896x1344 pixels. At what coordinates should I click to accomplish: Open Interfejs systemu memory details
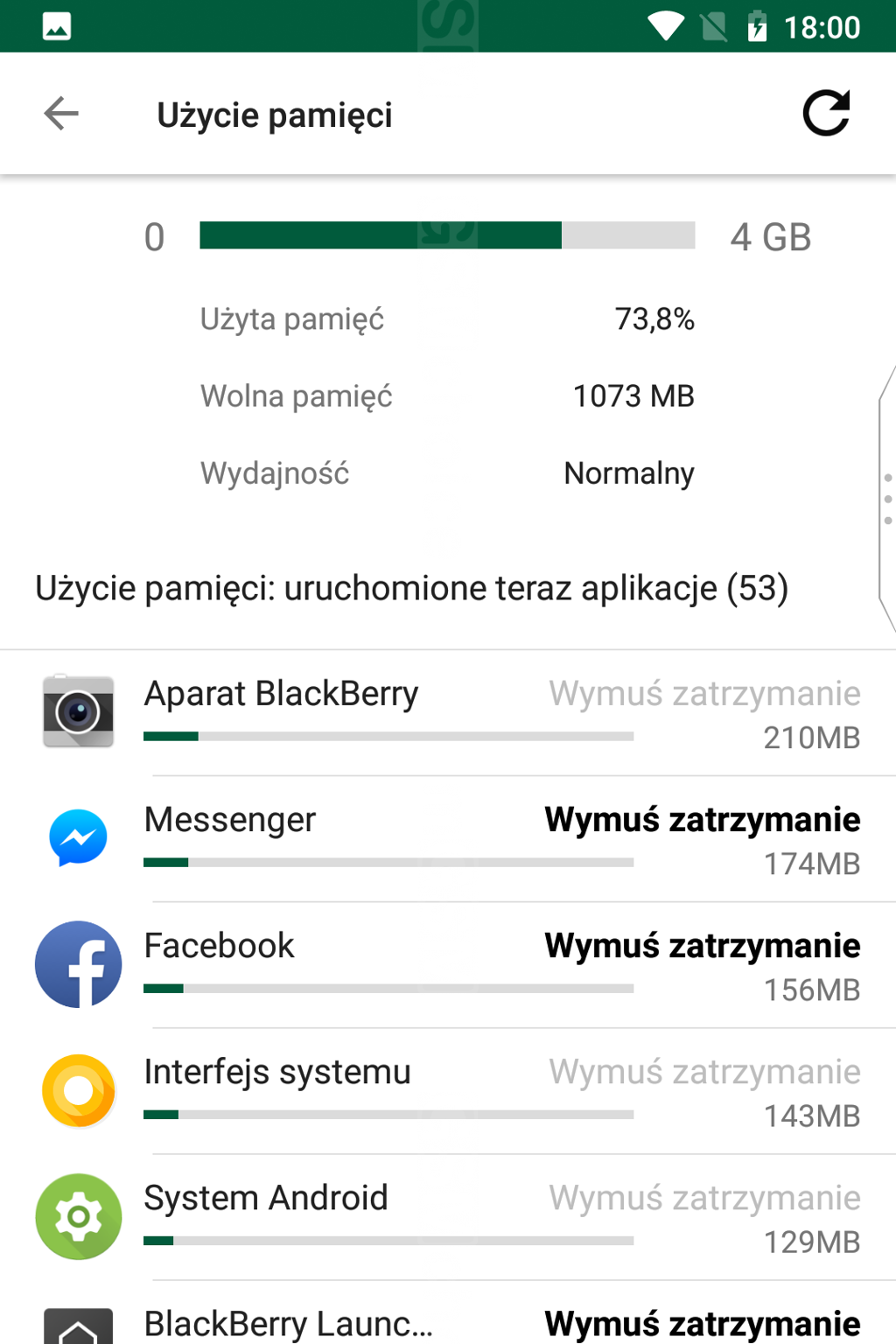pos(276,1073)
